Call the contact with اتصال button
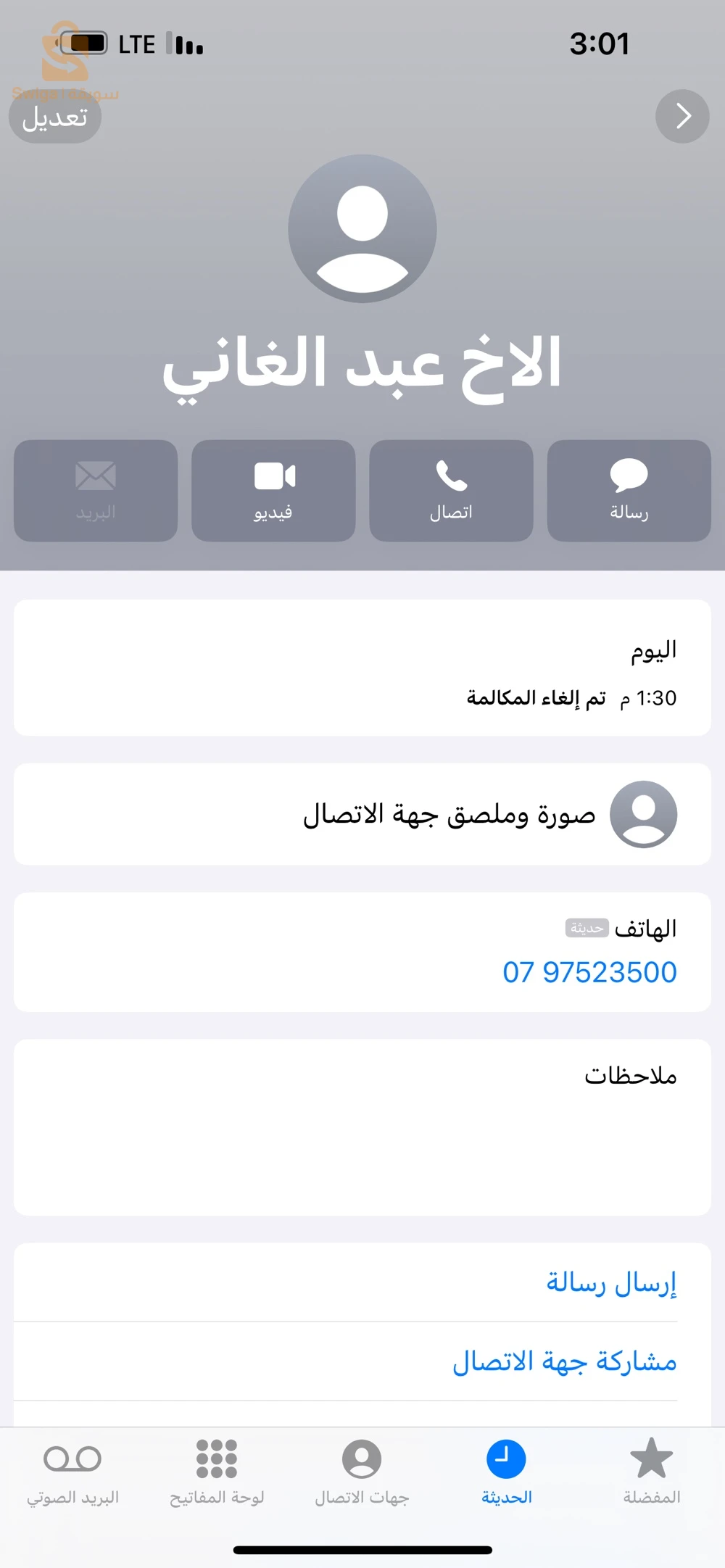This screenshot has height=1568, width=725. (x=451, y=490)
